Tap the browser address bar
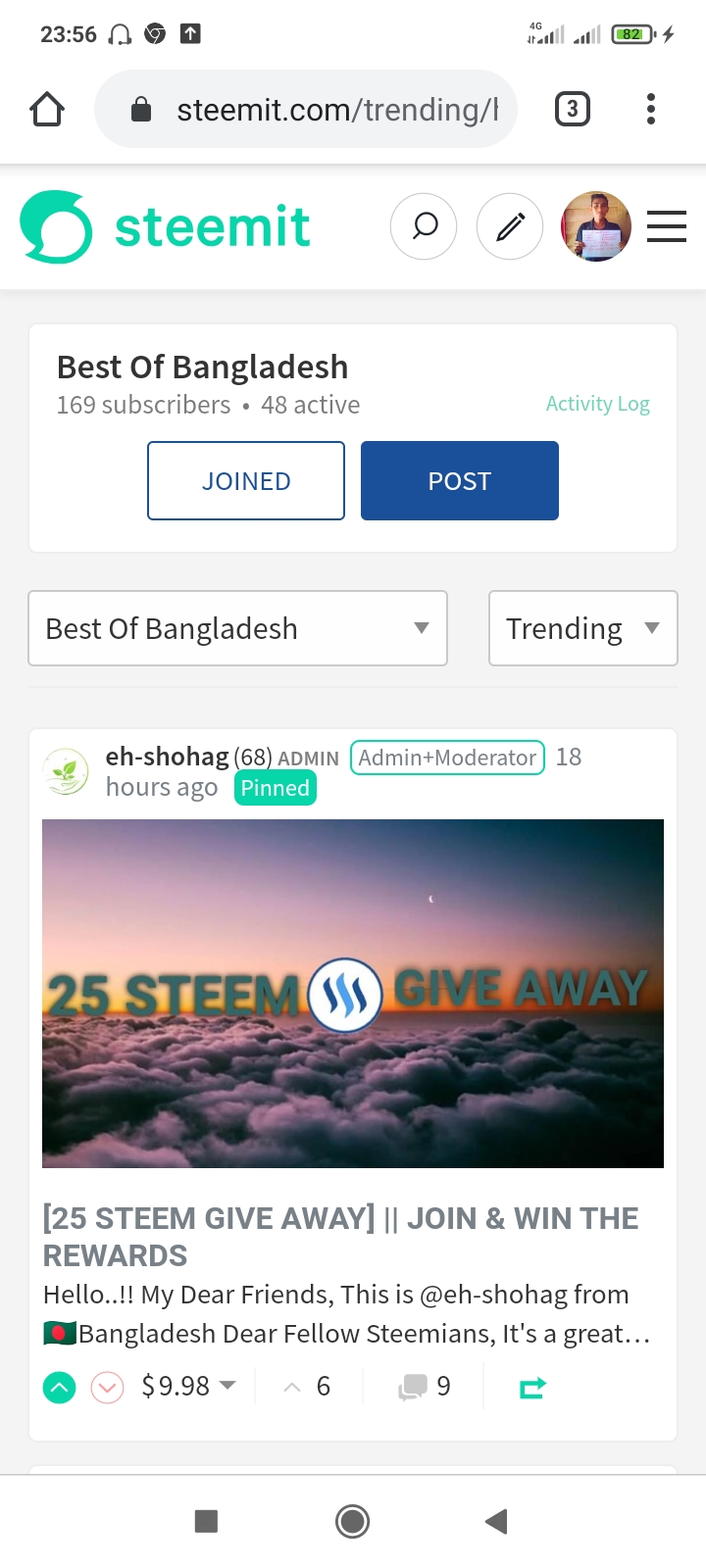Viewport: 706px width, 1568px height. click(x=306, y=109)
